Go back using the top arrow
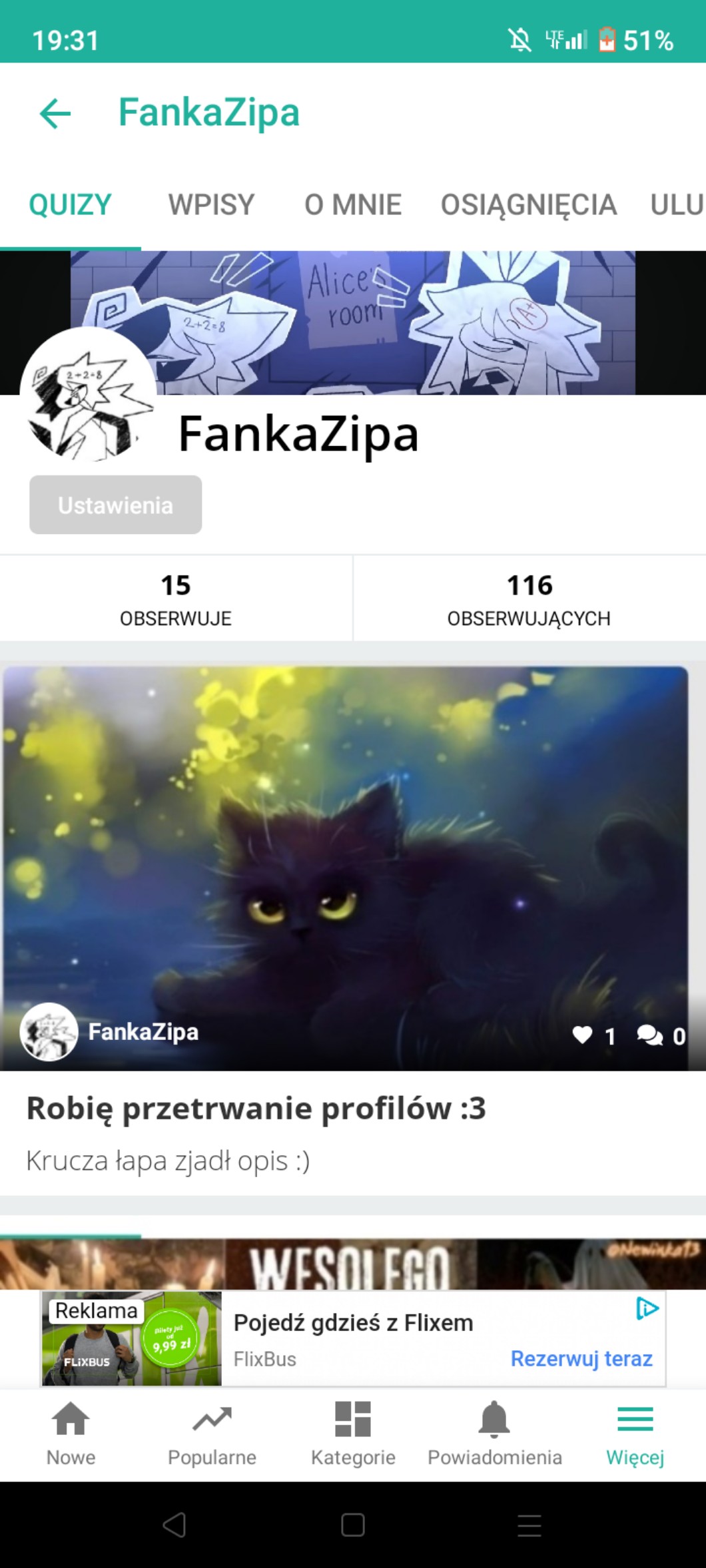This screenshot has width=706, height=1568. pyautogui.click(x=55, y=113)
